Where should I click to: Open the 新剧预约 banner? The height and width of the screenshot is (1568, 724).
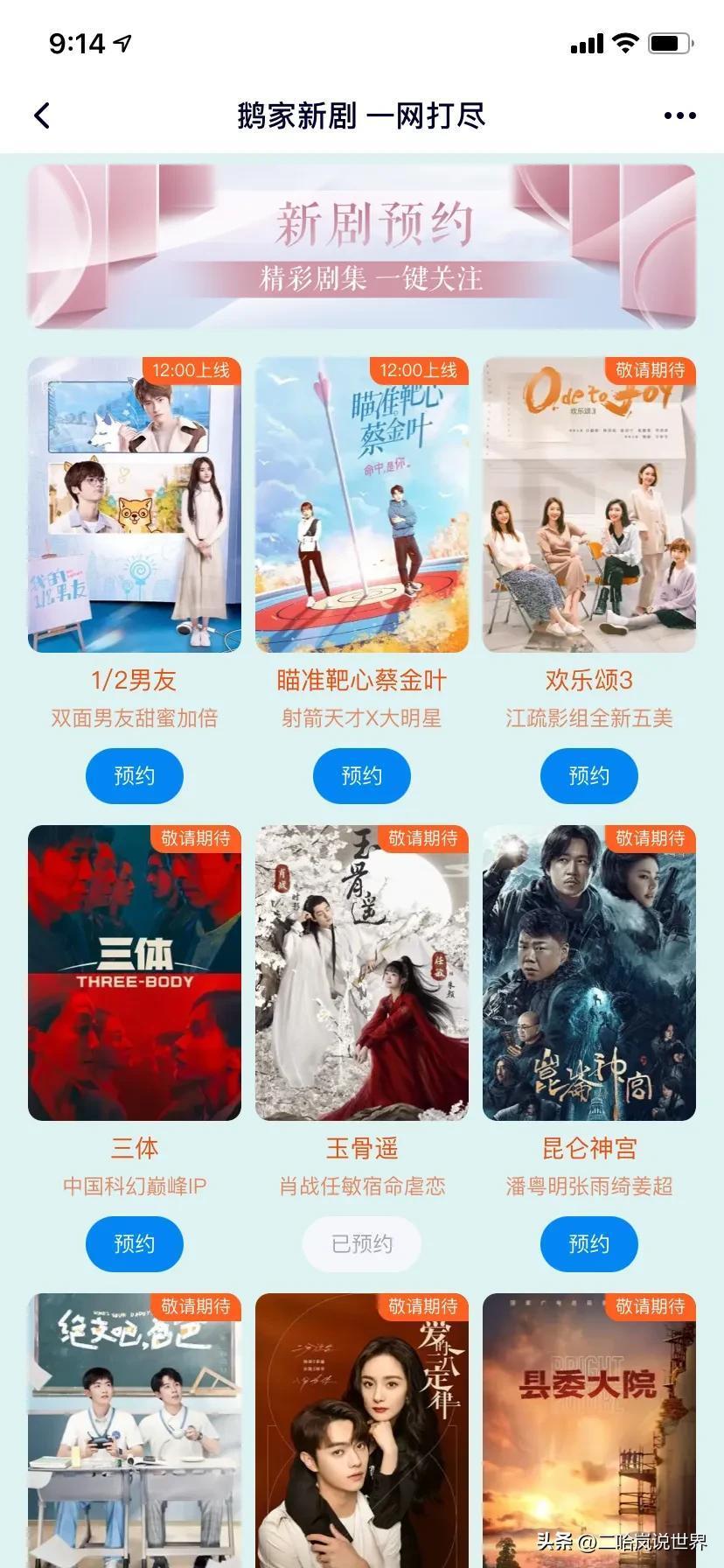(x=362, y=247)
